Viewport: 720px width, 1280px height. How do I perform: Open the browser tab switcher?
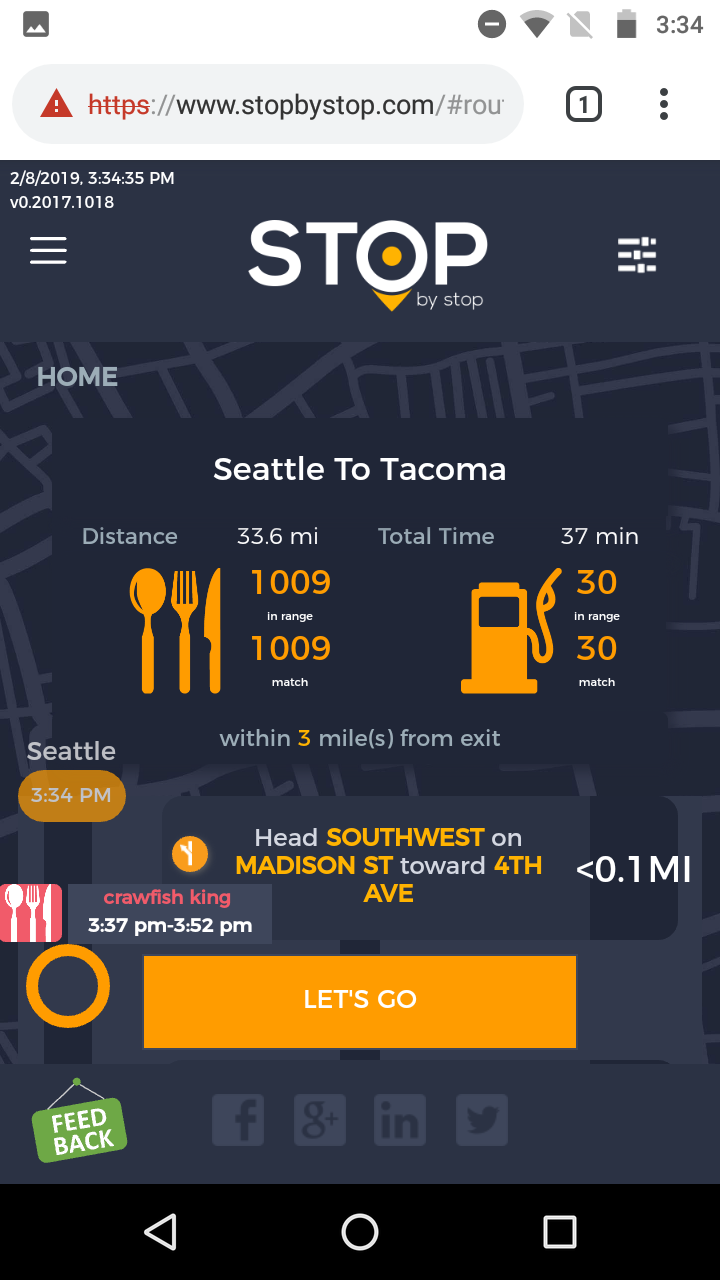tap(584, 104)
